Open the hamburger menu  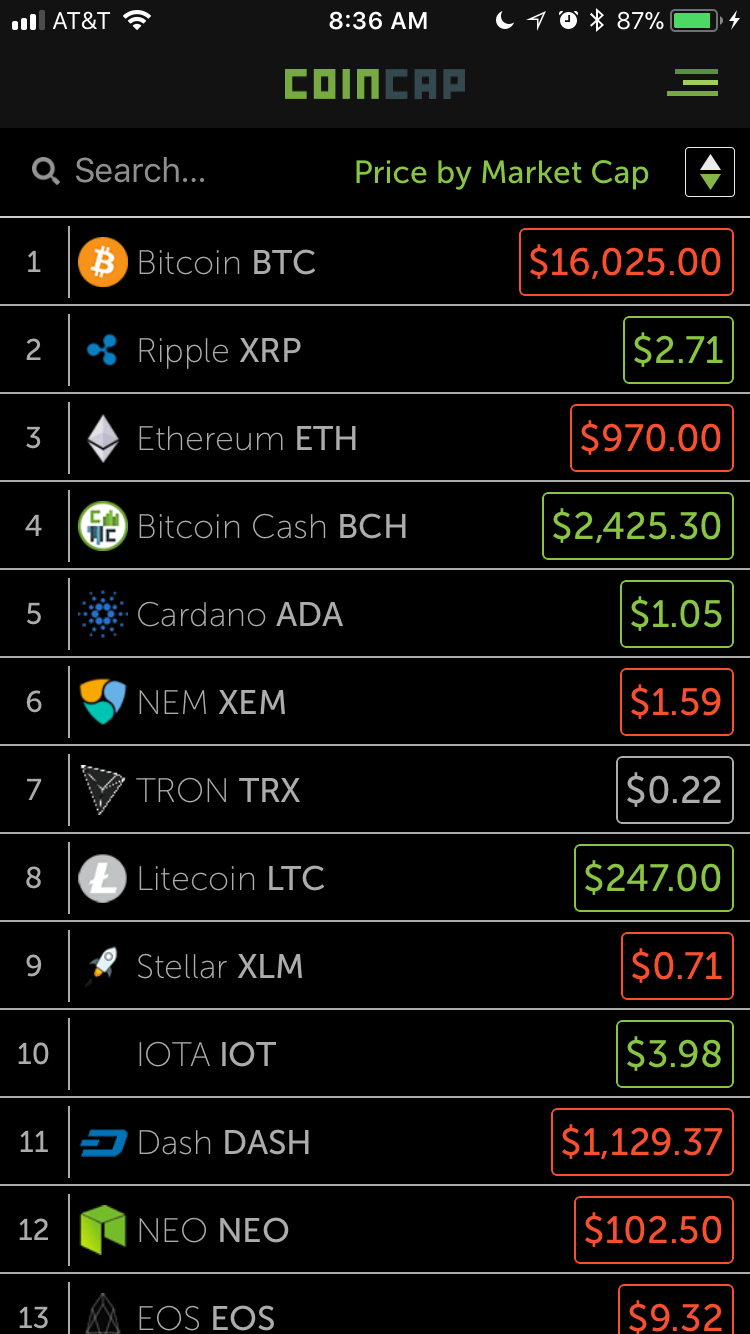pyautogui.click(x=693, y=83)
